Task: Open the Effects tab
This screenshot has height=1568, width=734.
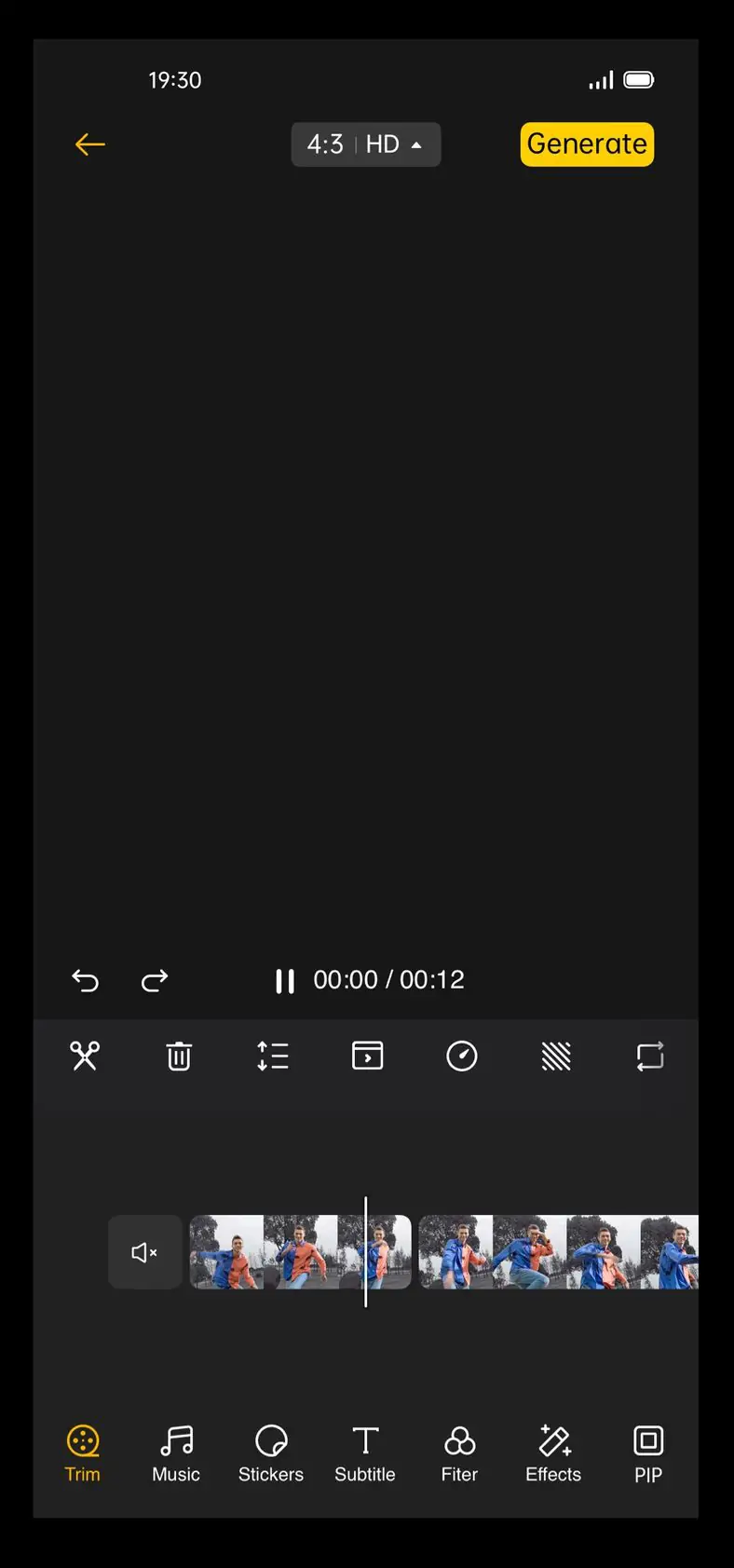Action: [x=553, y=1453]
